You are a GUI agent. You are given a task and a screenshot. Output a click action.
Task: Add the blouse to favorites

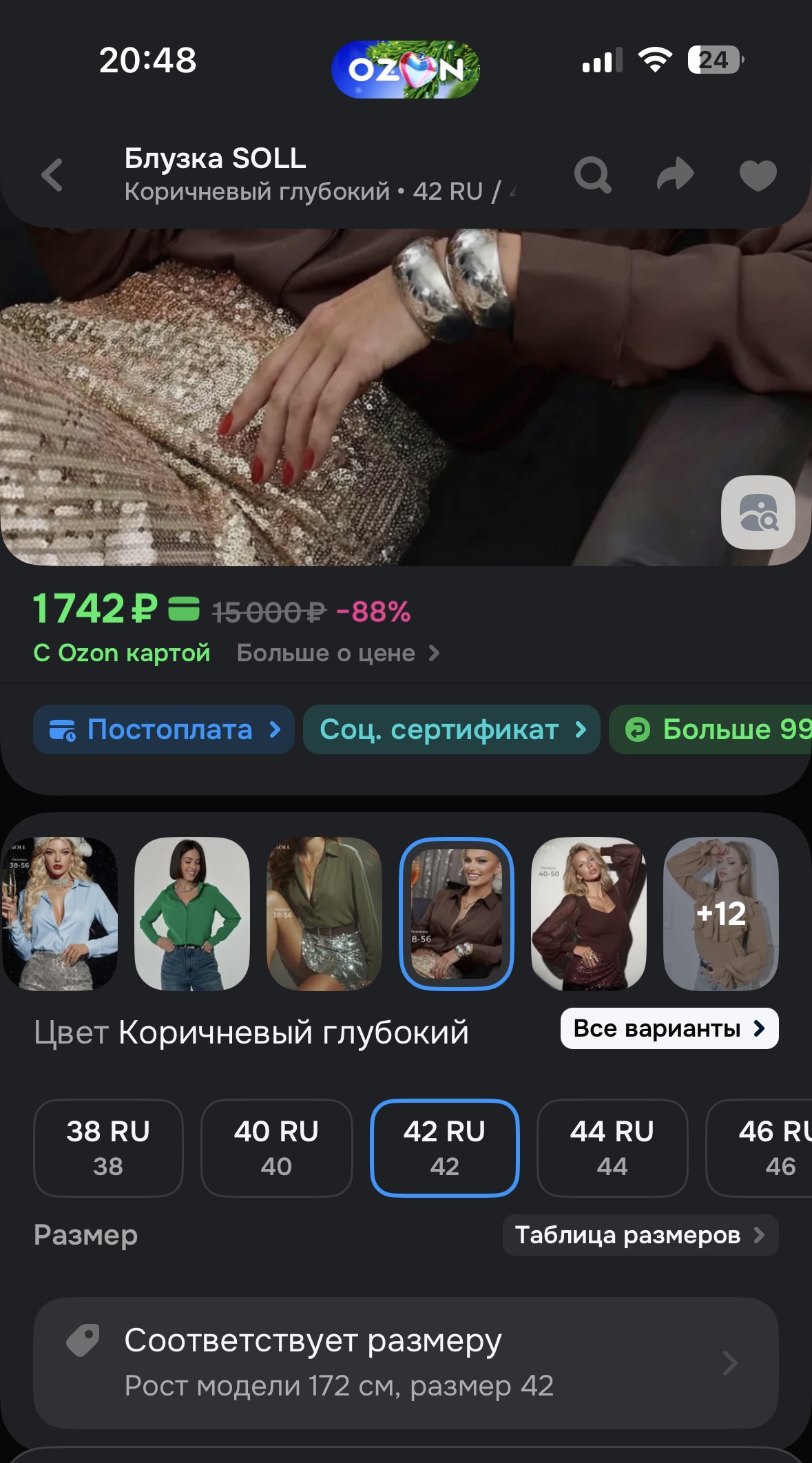pyautogui.click(x=758, y=175)
